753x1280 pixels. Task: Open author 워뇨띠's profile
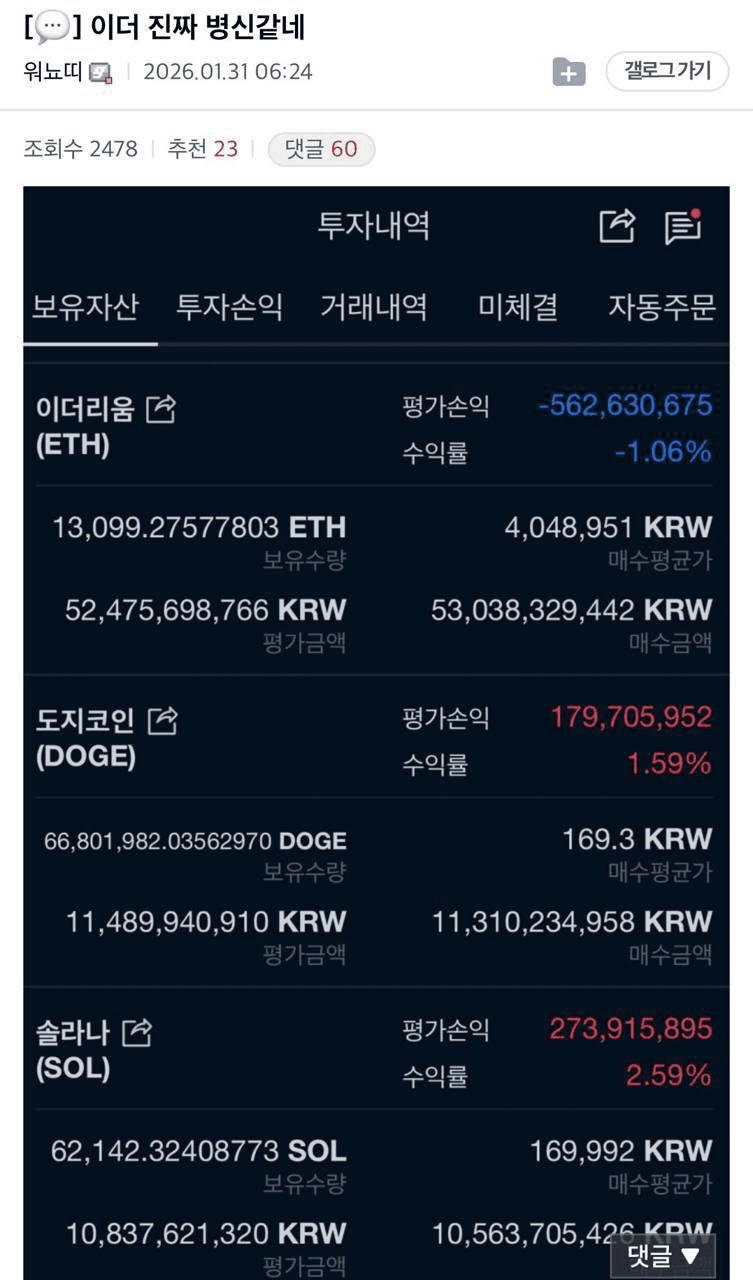click(x=53, y=72)
